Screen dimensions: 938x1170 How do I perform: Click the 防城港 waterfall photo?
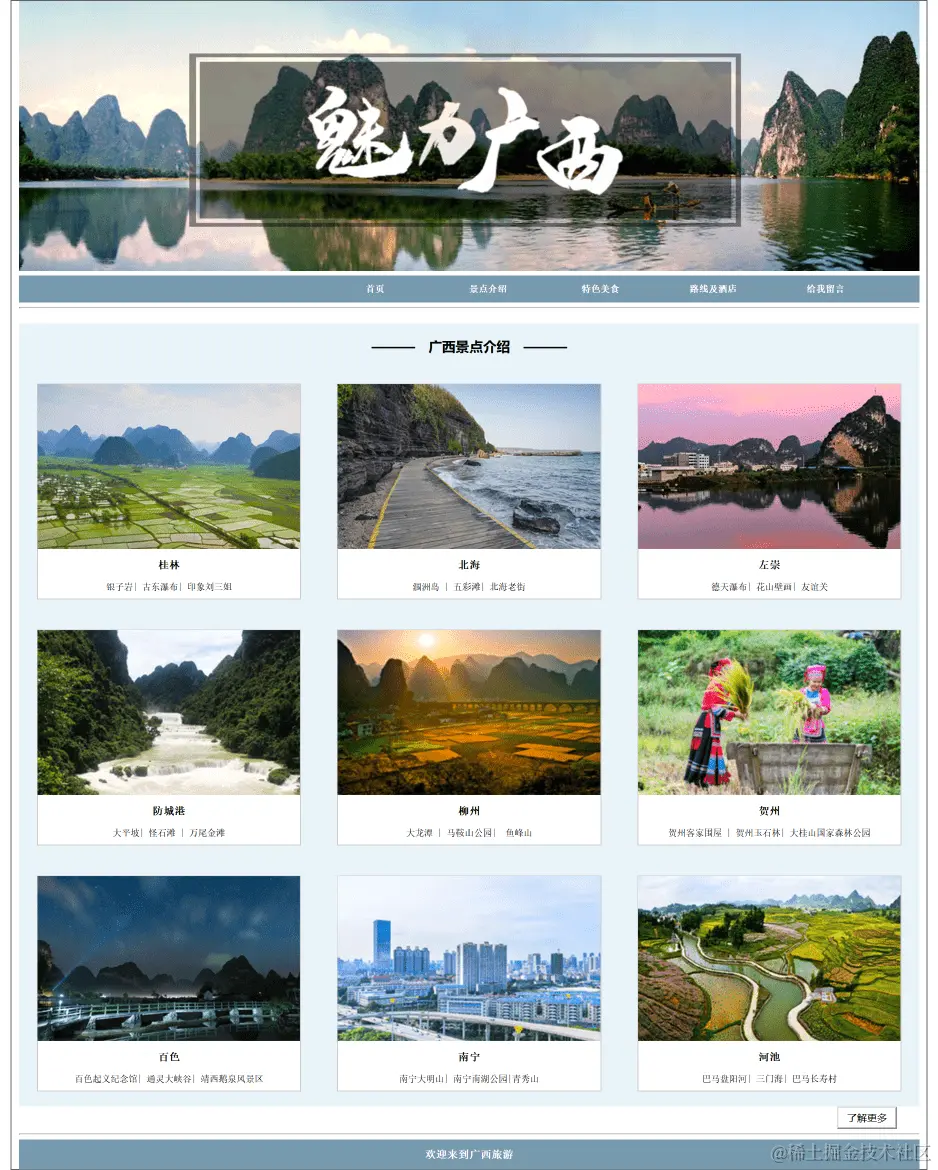point(167,711)
